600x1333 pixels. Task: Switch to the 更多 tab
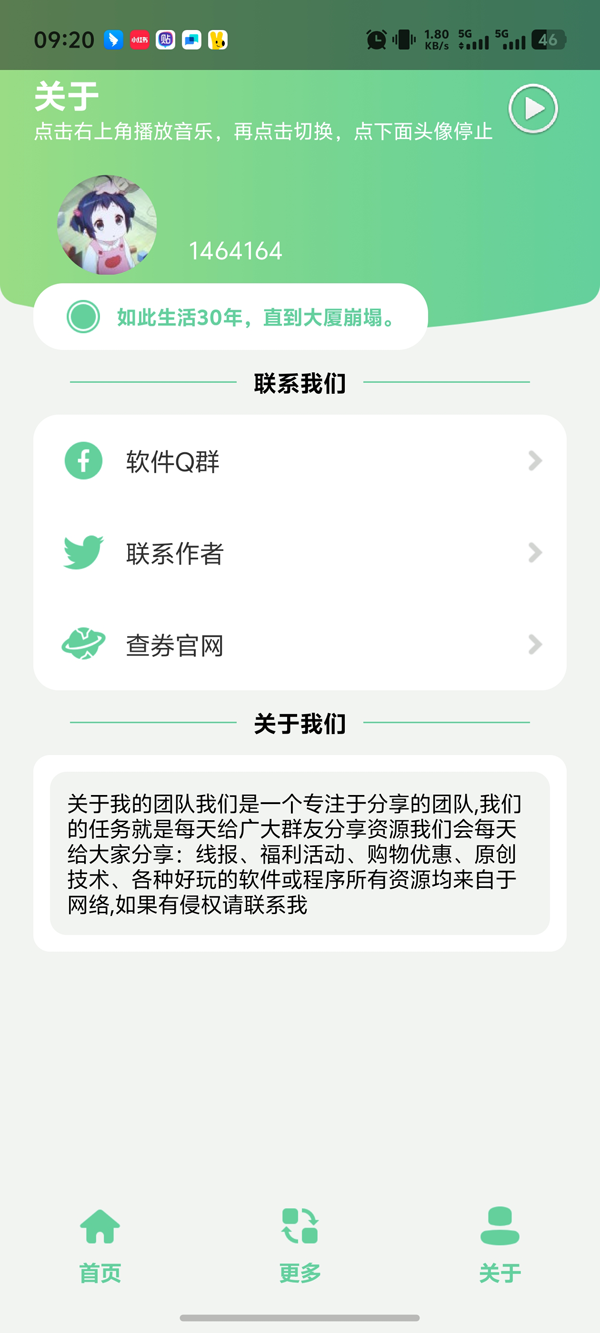coord(300,1245)
